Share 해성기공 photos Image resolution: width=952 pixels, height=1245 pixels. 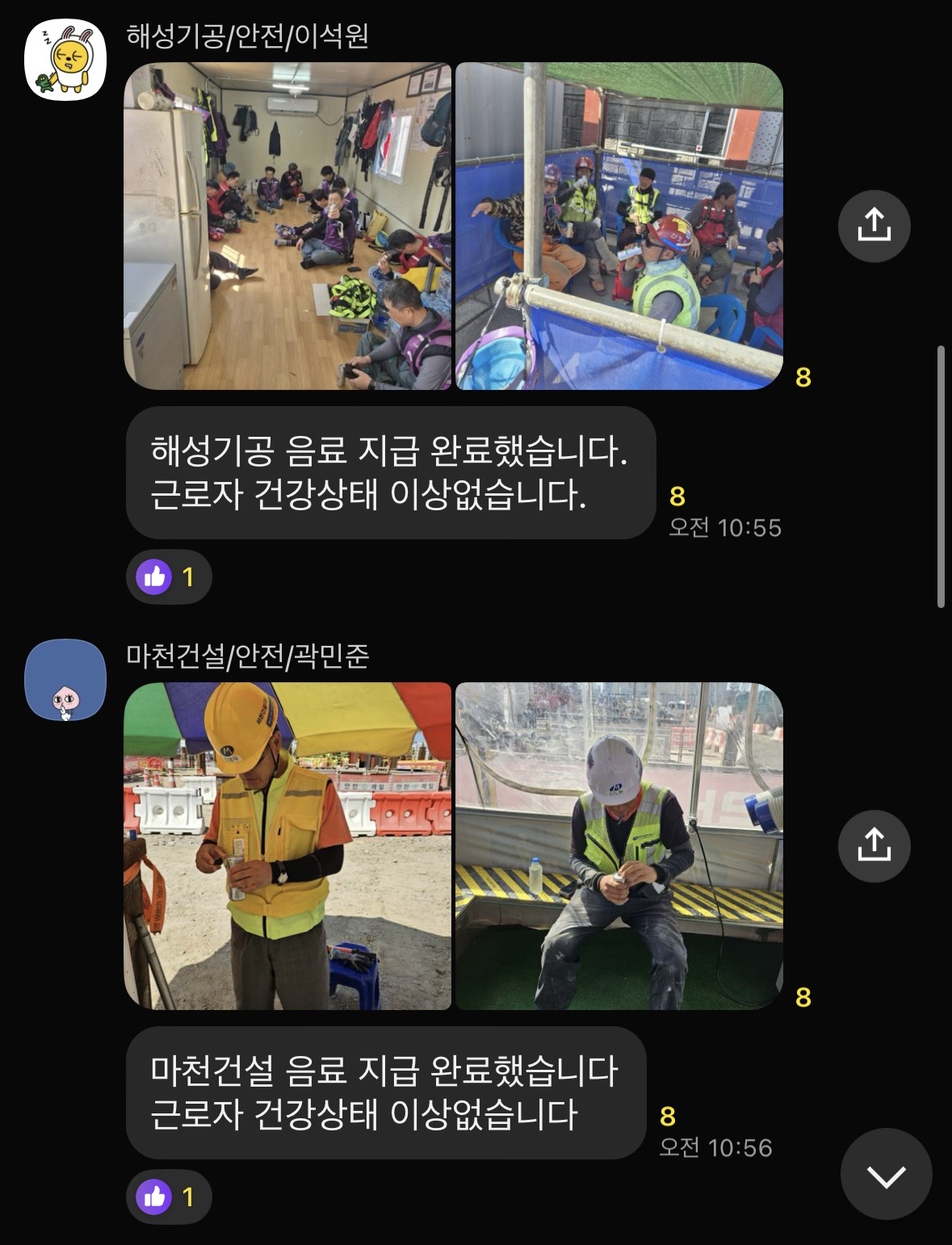[x=874, y=226]
